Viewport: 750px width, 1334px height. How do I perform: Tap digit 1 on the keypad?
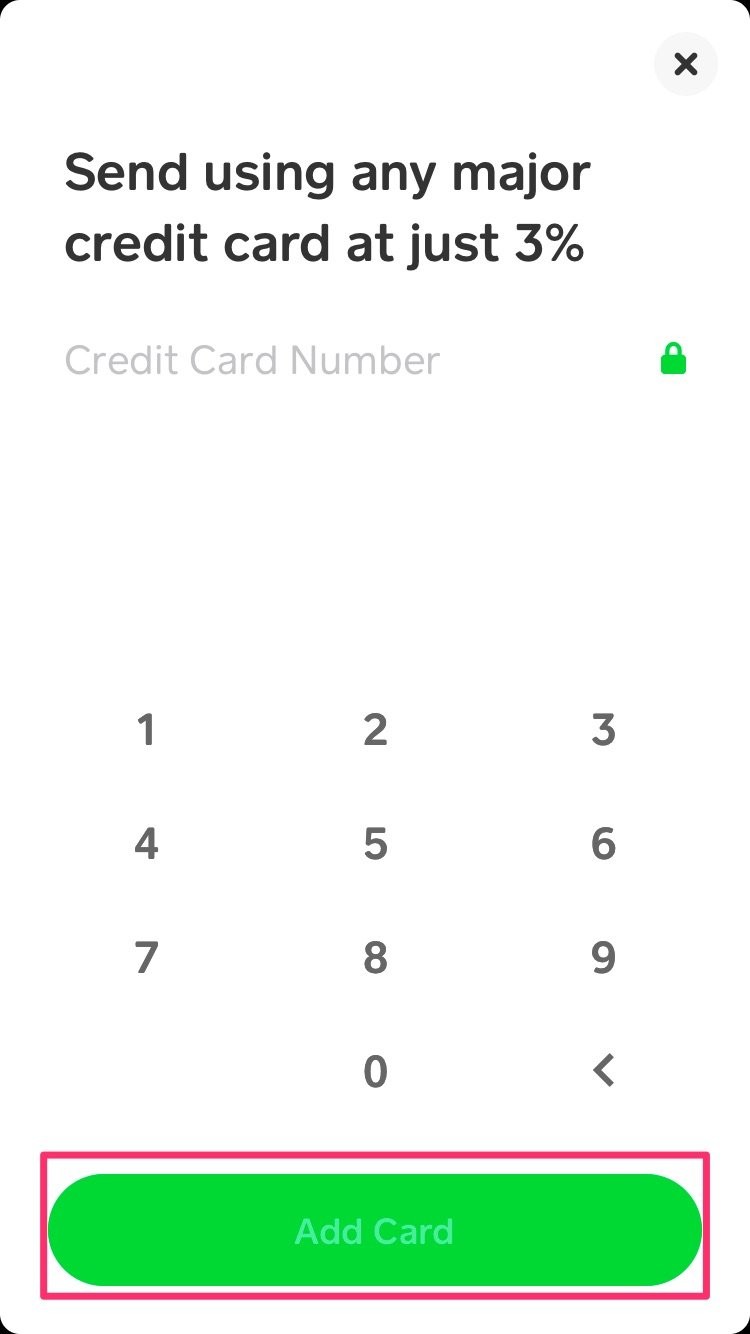click(x=146, y=730)
